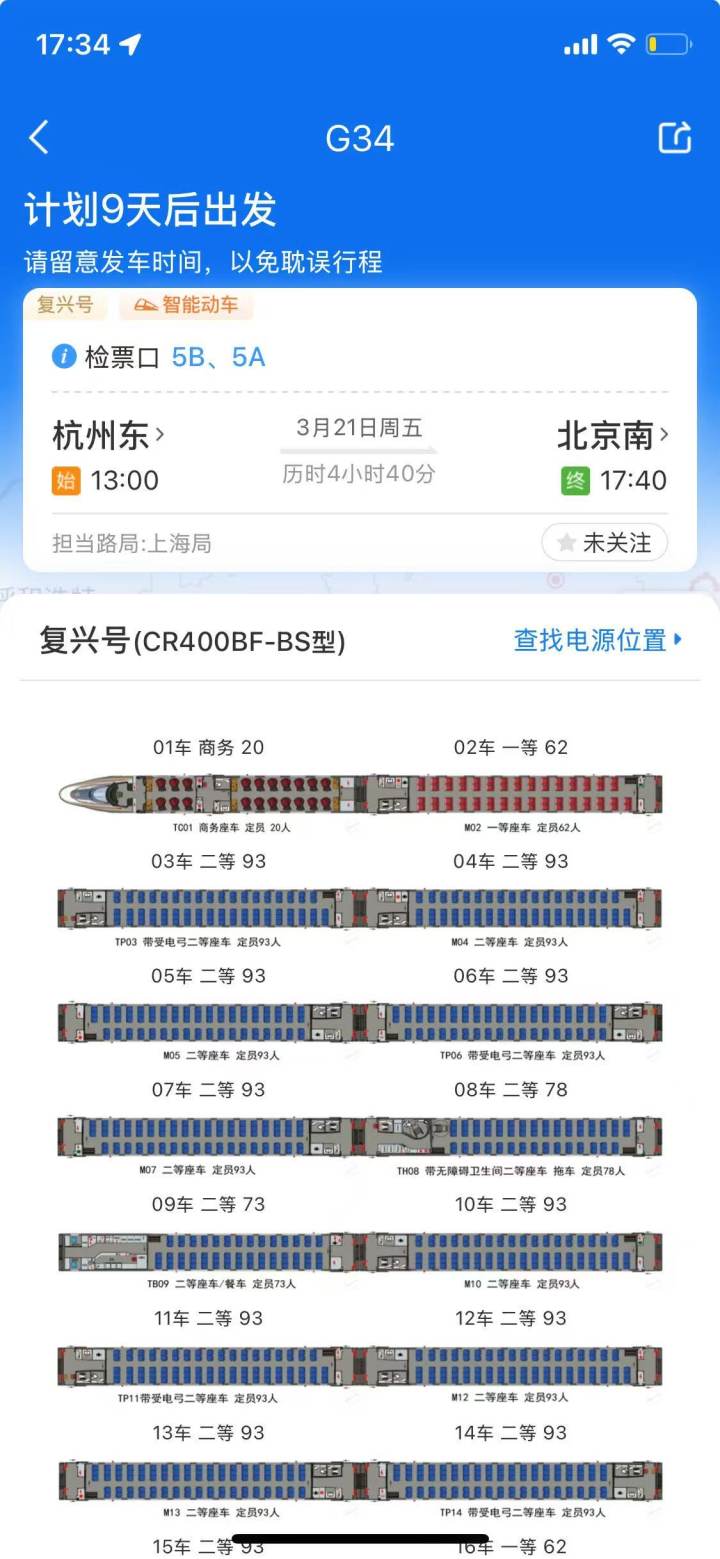Tap the 未关注 follow button

(x=605, y=543)
